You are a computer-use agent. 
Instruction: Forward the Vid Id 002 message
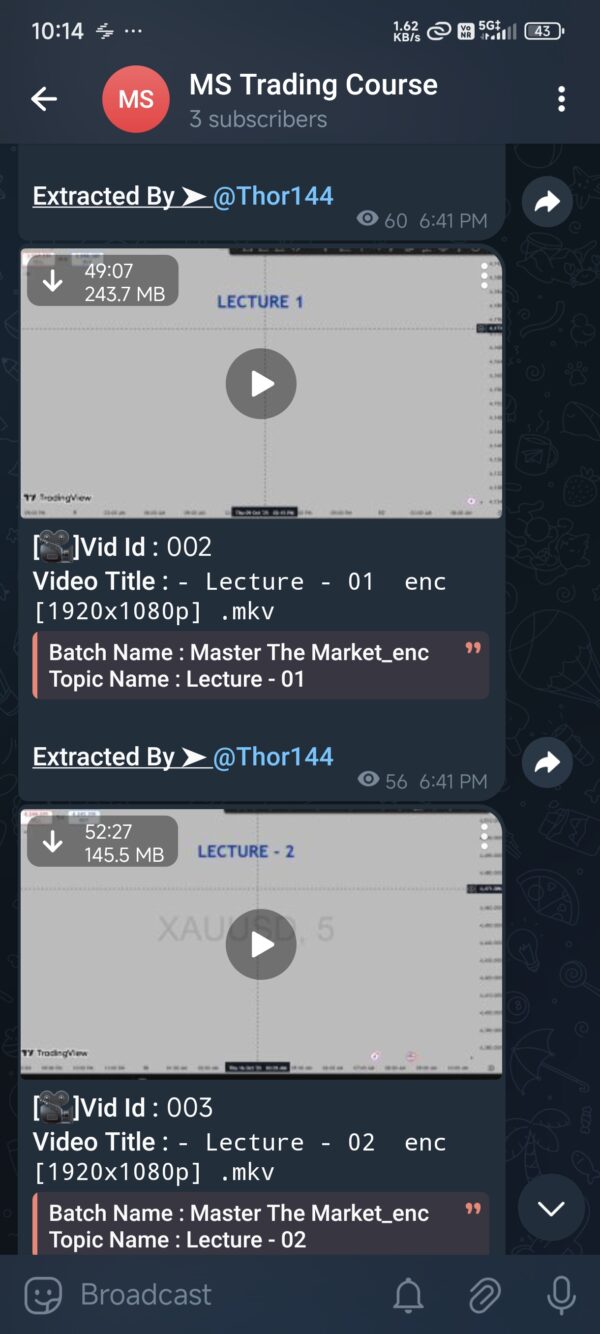tap(547, 763)
